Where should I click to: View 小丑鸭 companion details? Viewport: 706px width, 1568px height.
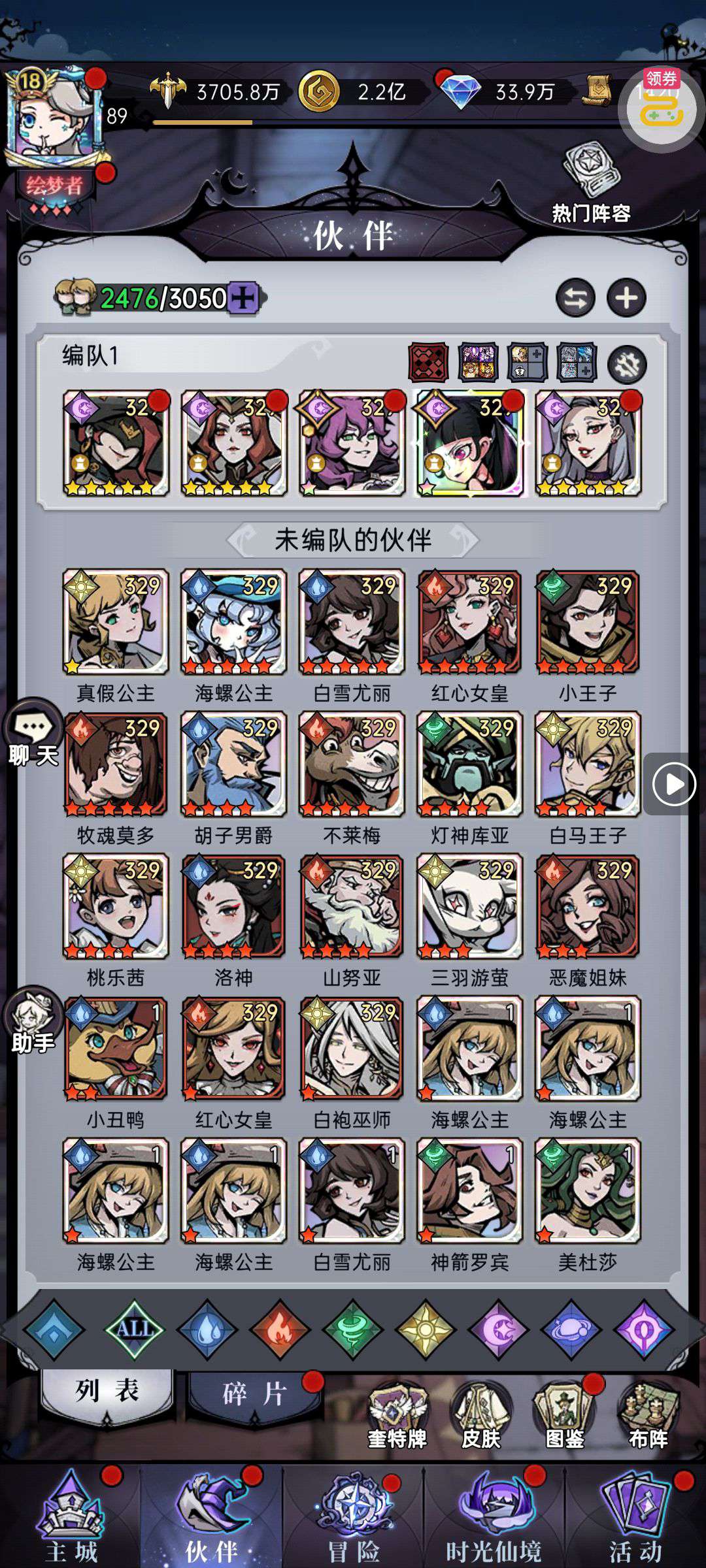[x=116, y=1049]
